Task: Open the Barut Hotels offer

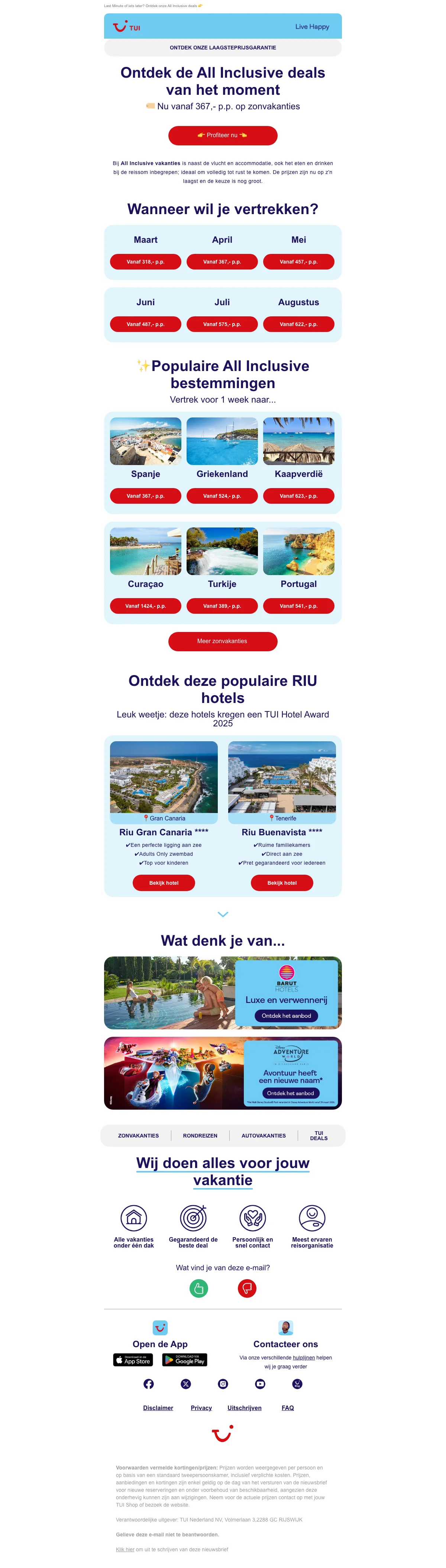Action: coord(286,1016)
